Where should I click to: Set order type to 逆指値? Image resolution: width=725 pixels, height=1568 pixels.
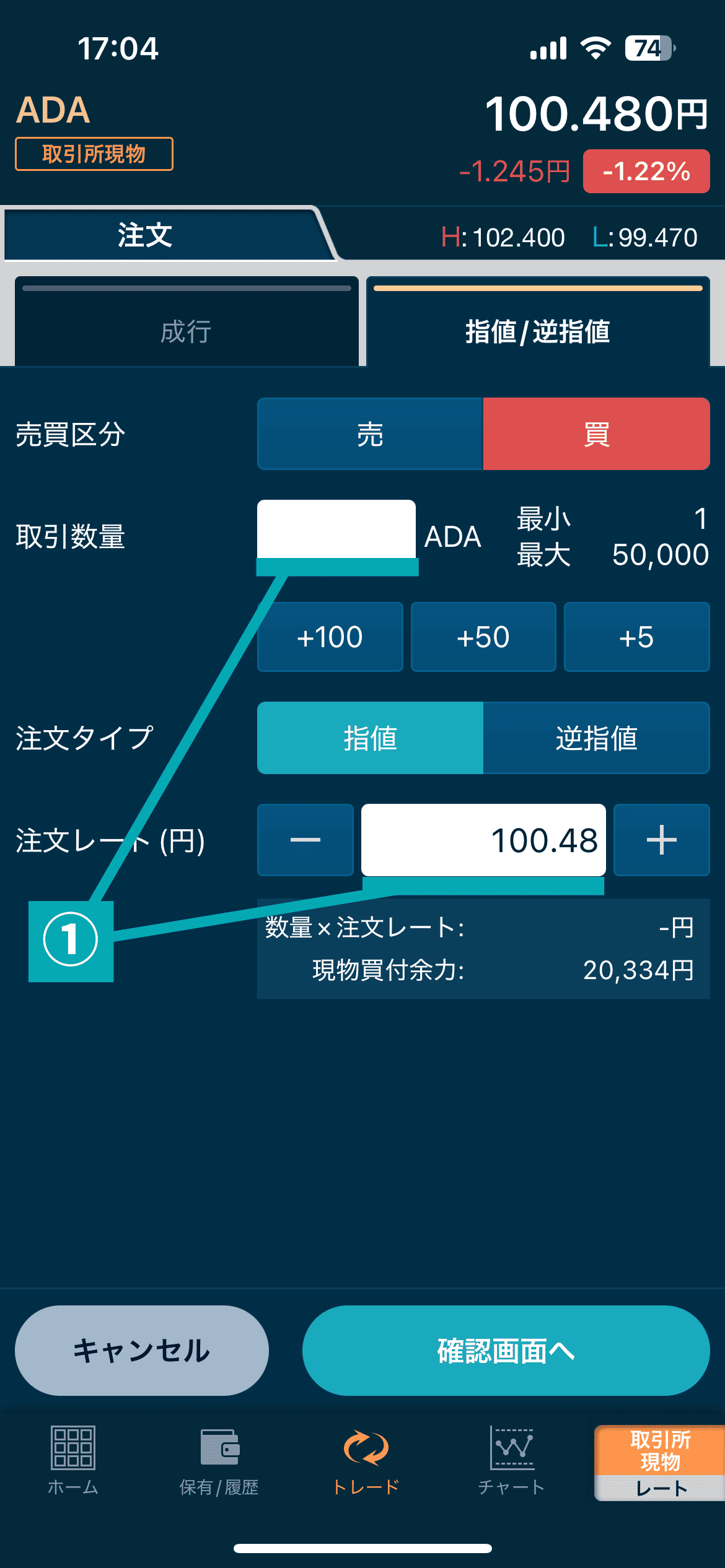tap(596, 738)
